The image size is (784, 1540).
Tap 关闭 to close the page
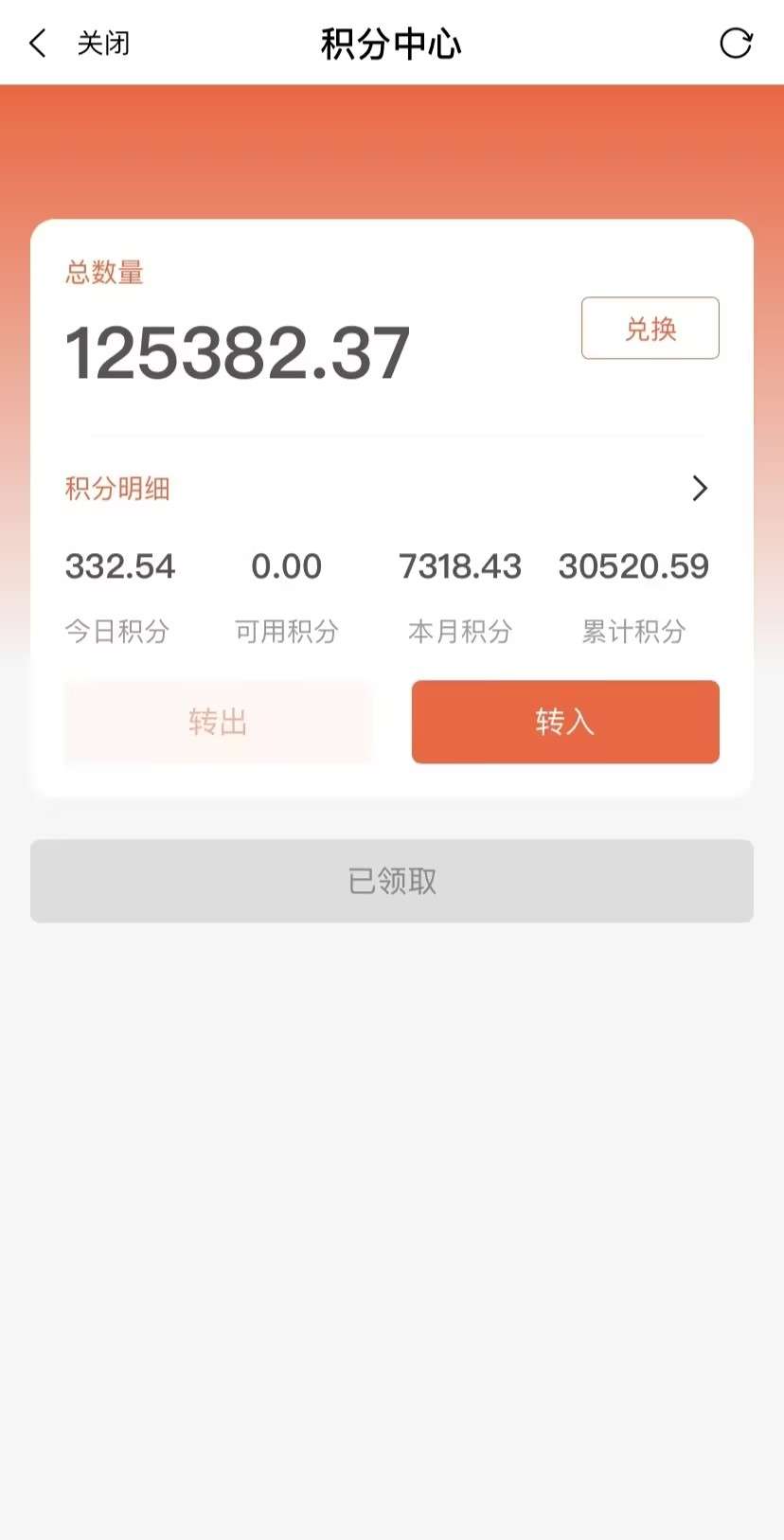pos(103,43)
